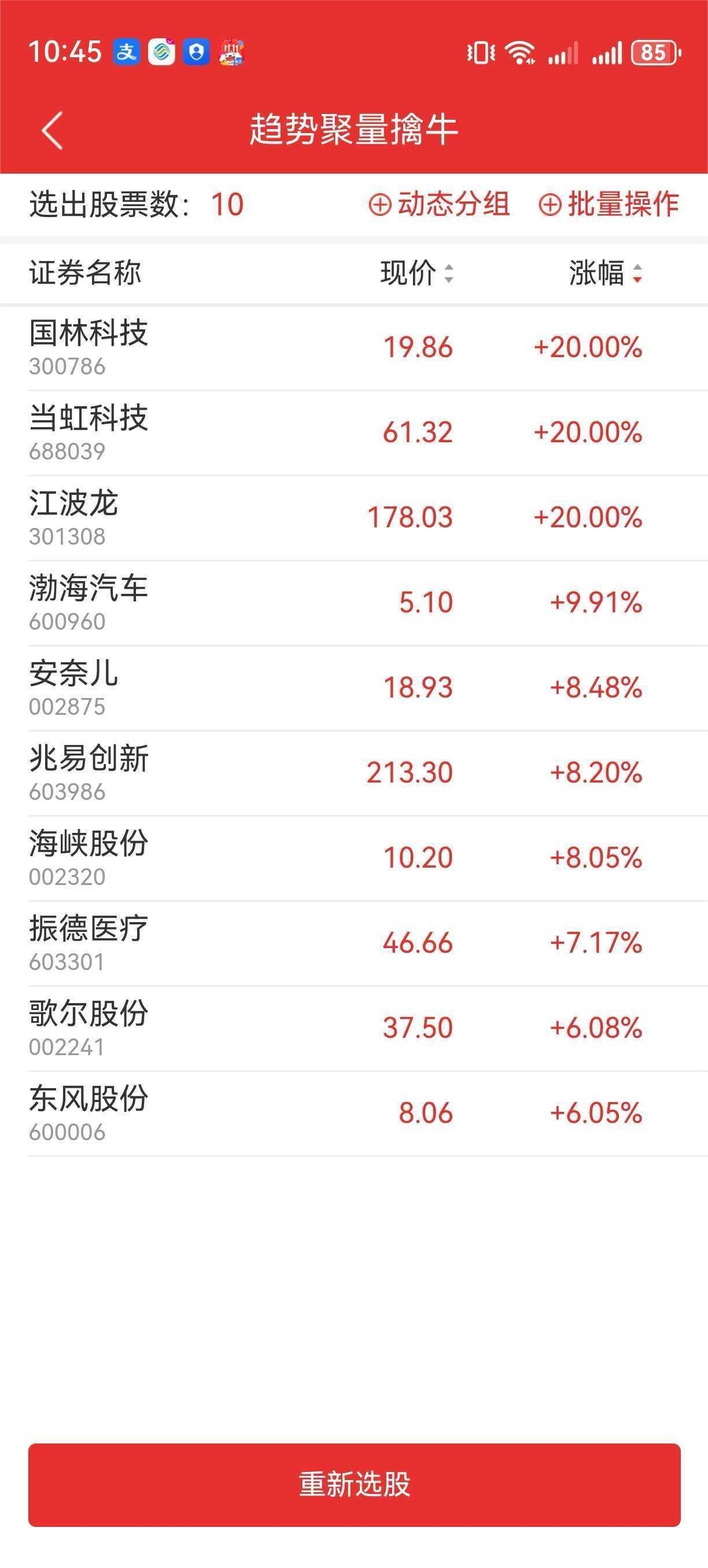Go back using the top-left arrow
This screenshot has width=708, height=1568.
[x=52, y=130]
